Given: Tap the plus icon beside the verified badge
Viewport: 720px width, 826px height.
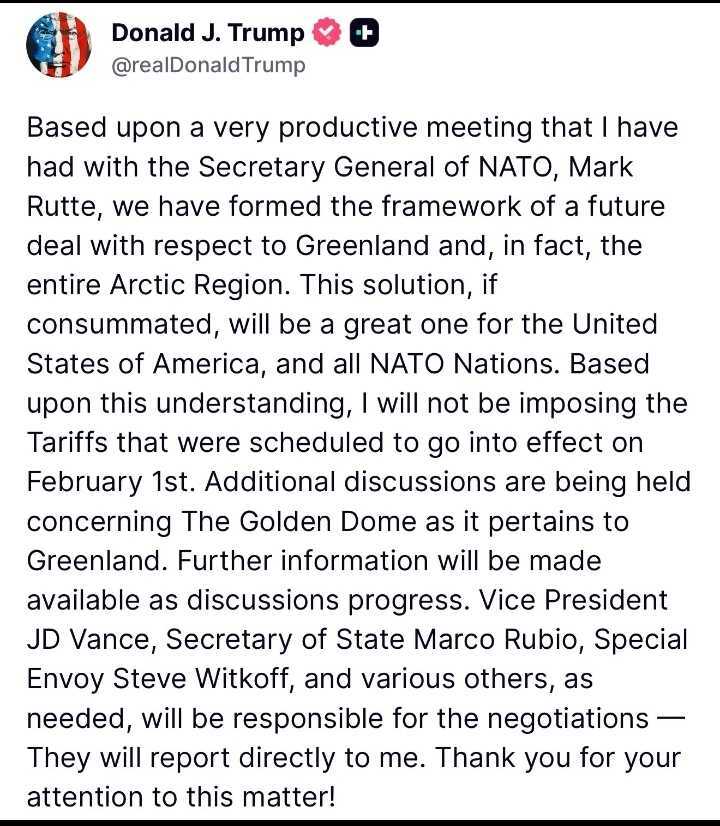Looking at the screenshot, I should pyautogui.click(x=365, y=33).
